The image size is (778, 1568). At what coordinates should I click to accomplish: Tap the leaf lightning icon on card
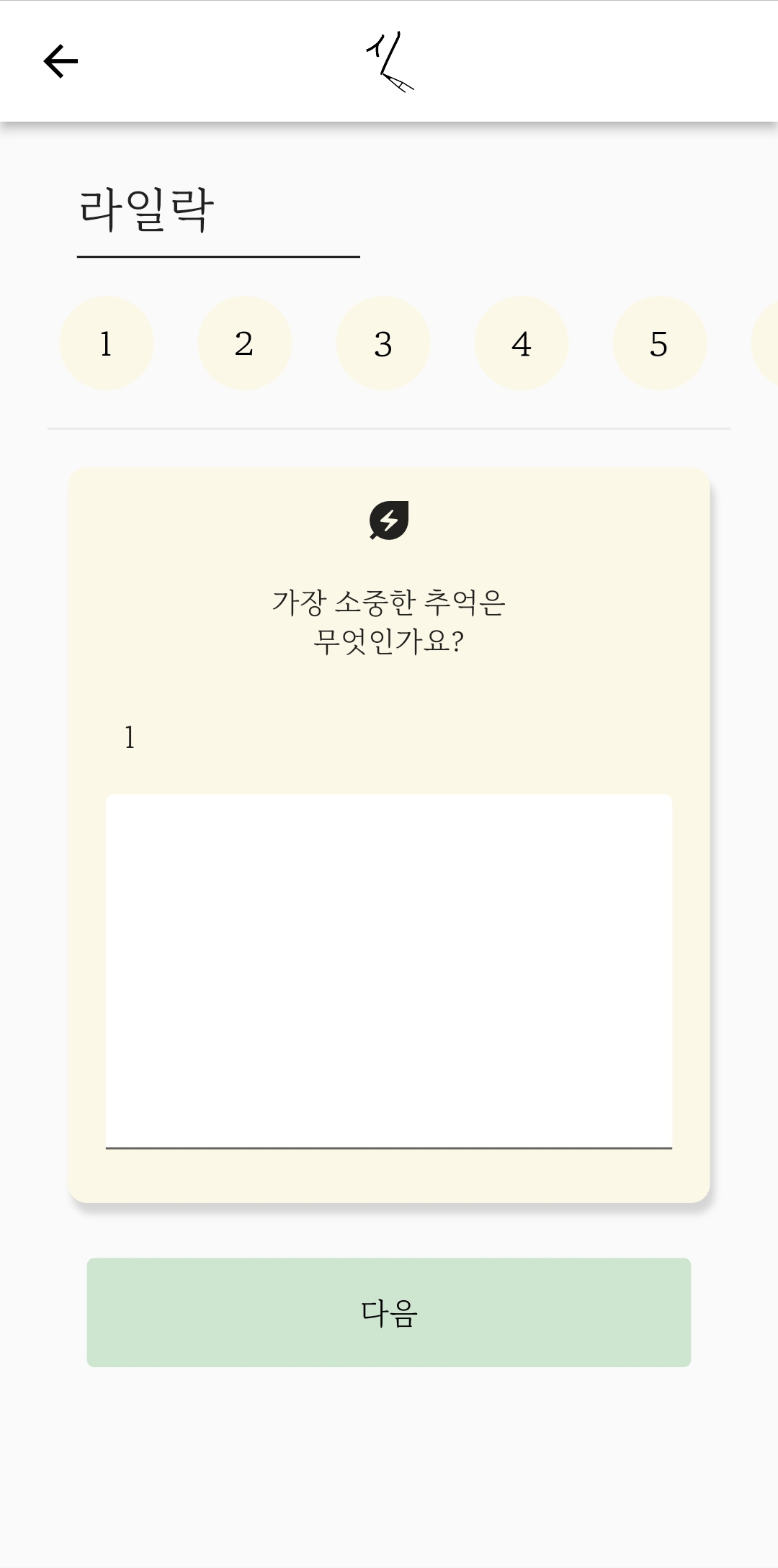click(x=389, y=521)
